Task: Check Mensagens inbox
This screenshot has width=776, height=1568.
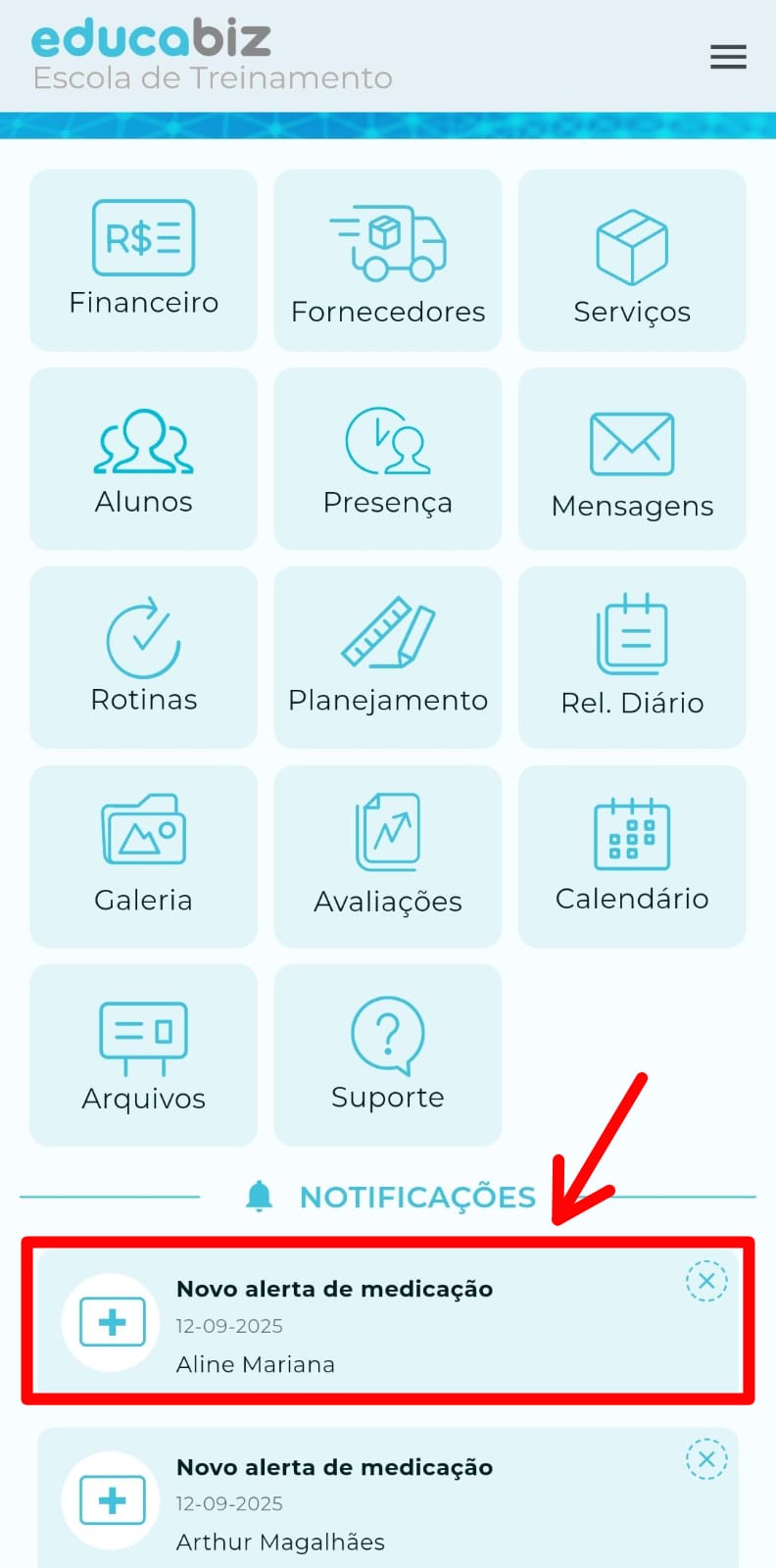Action: point(632,459)
